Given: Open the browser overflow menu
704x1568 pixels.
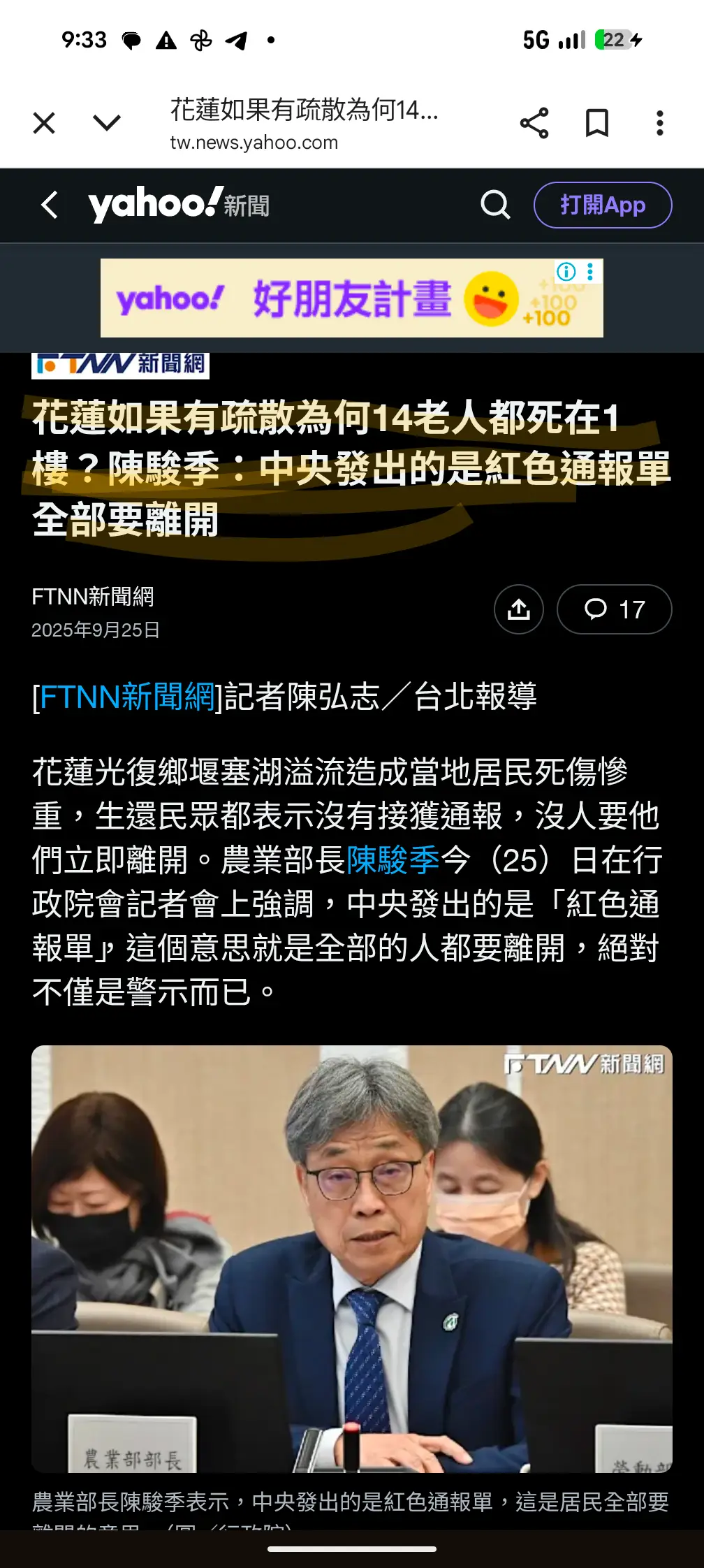Looking at the screenshot, I should point(659,124).
